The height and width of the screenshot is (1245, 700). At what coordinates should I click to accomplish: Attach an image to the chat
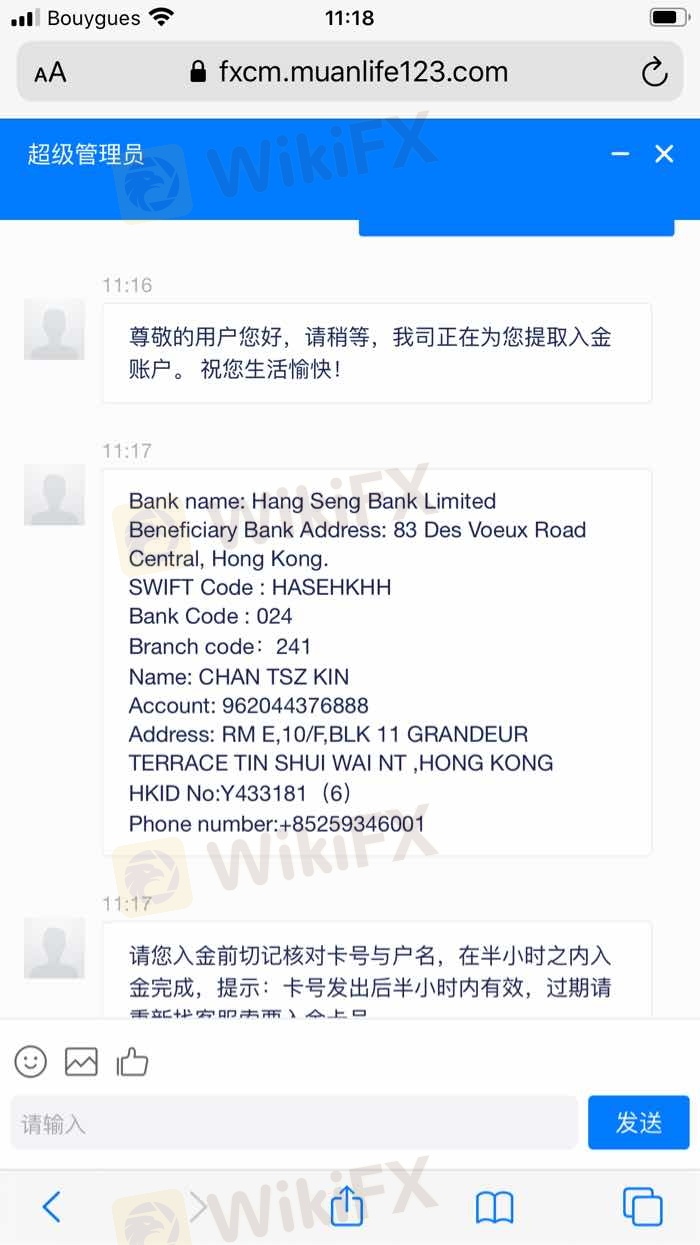pos(81,1061)
